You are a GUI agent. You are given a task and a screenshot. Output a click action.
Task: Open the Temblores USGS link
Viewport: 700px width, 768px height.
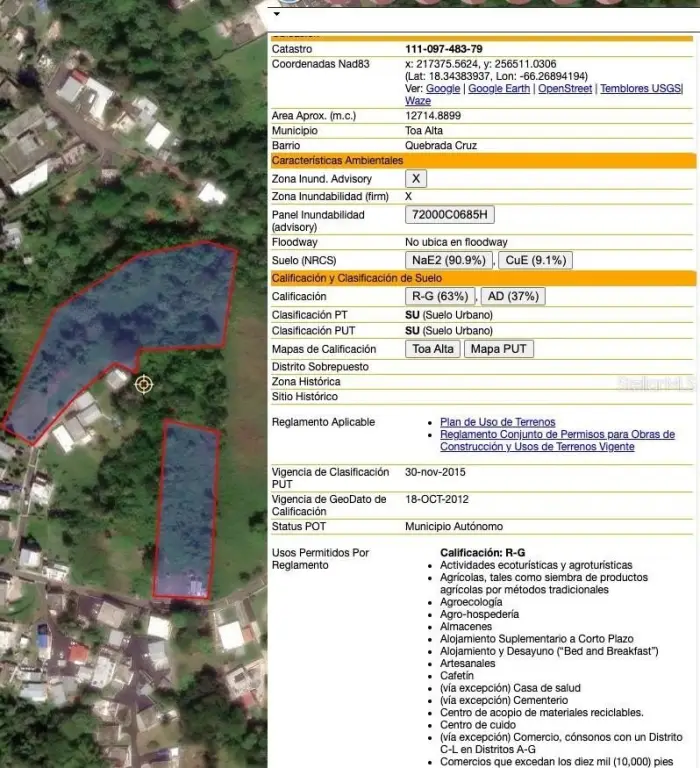tap(640, 89)
